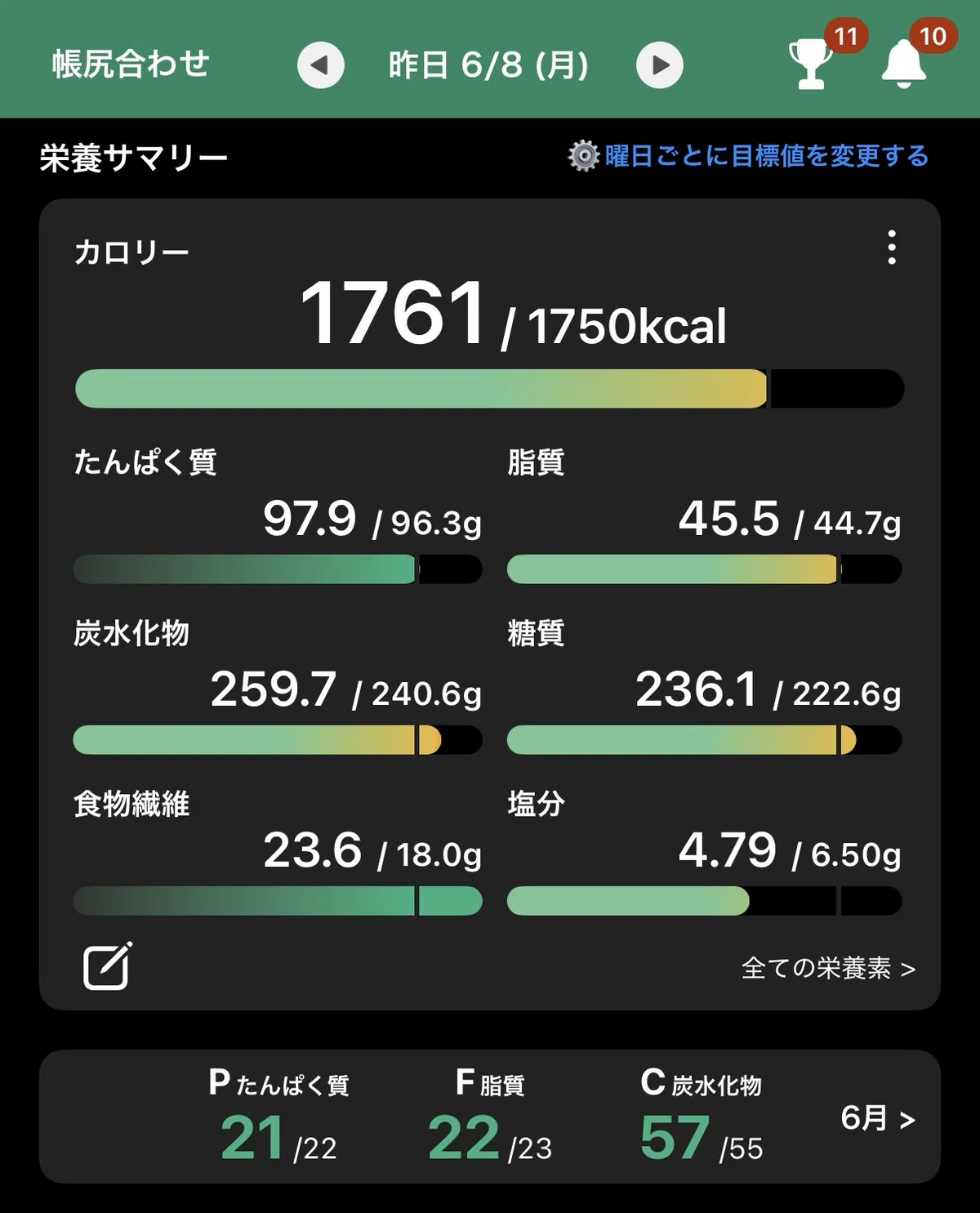This screenshot has height=1213, width=980.
Task: Open the trophy achievements icon
Action: [811, 64]
